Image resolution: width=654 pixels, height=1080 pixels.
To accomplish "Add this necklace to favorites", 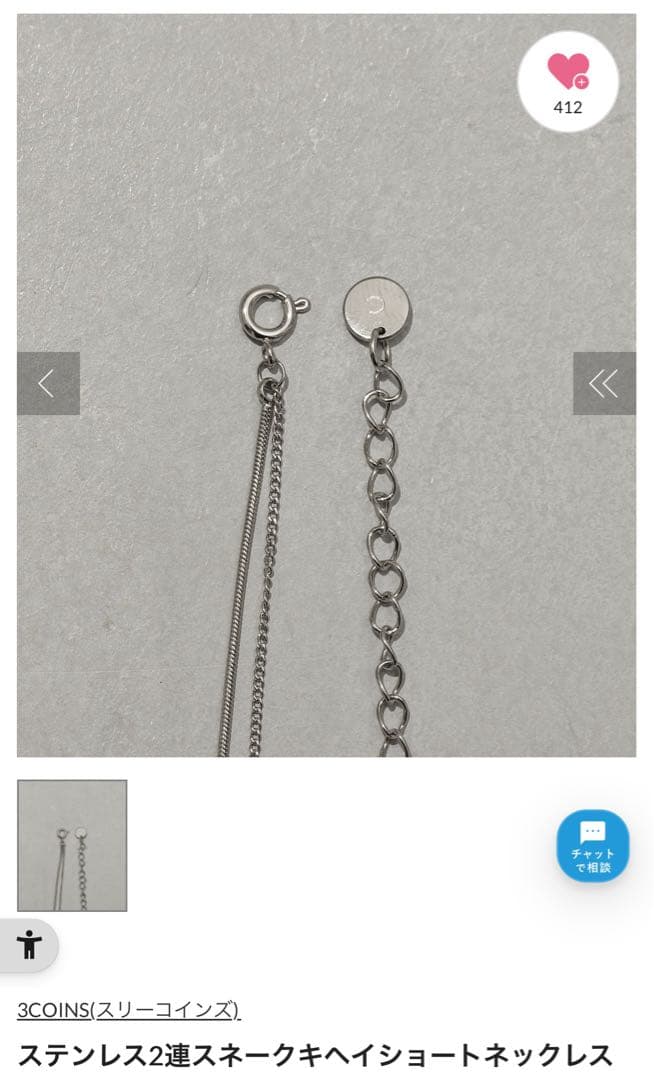I will coord(567,80).
